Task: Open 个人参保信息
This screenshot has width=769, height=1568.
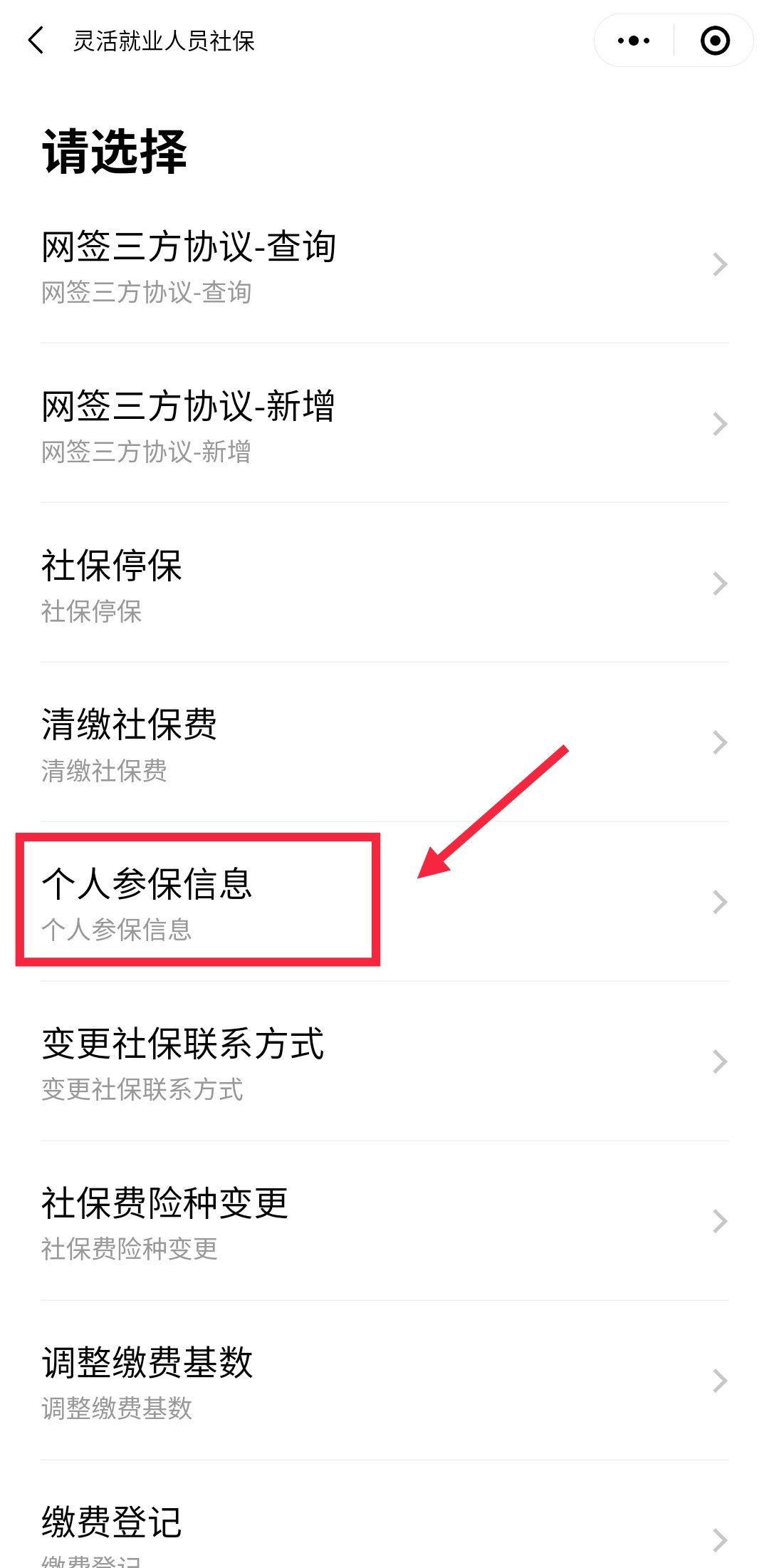Action: point(384,902)
